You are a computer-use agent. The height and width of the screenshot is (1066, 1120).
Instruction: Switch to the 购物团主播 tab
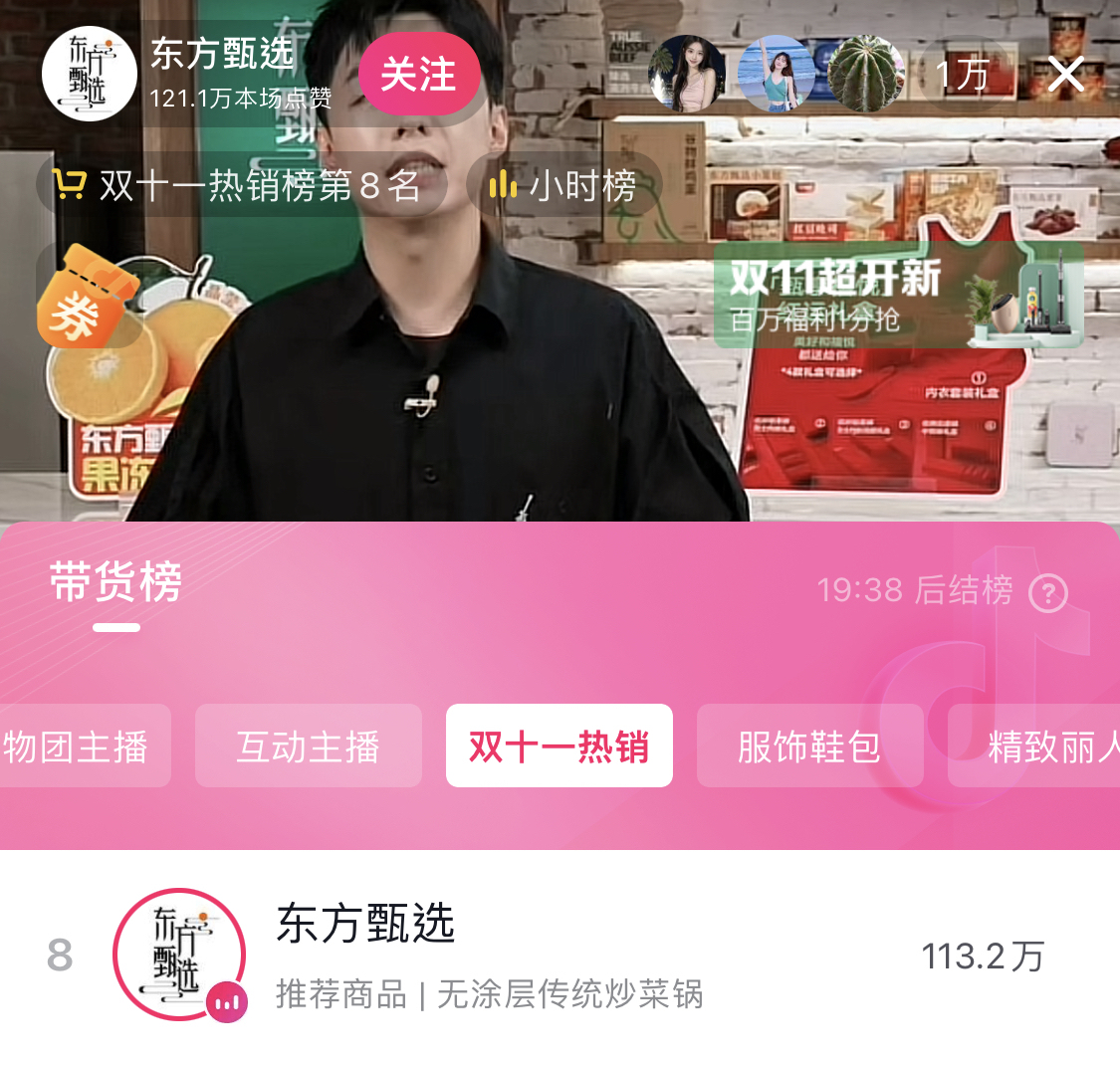(x=80, y=746)
